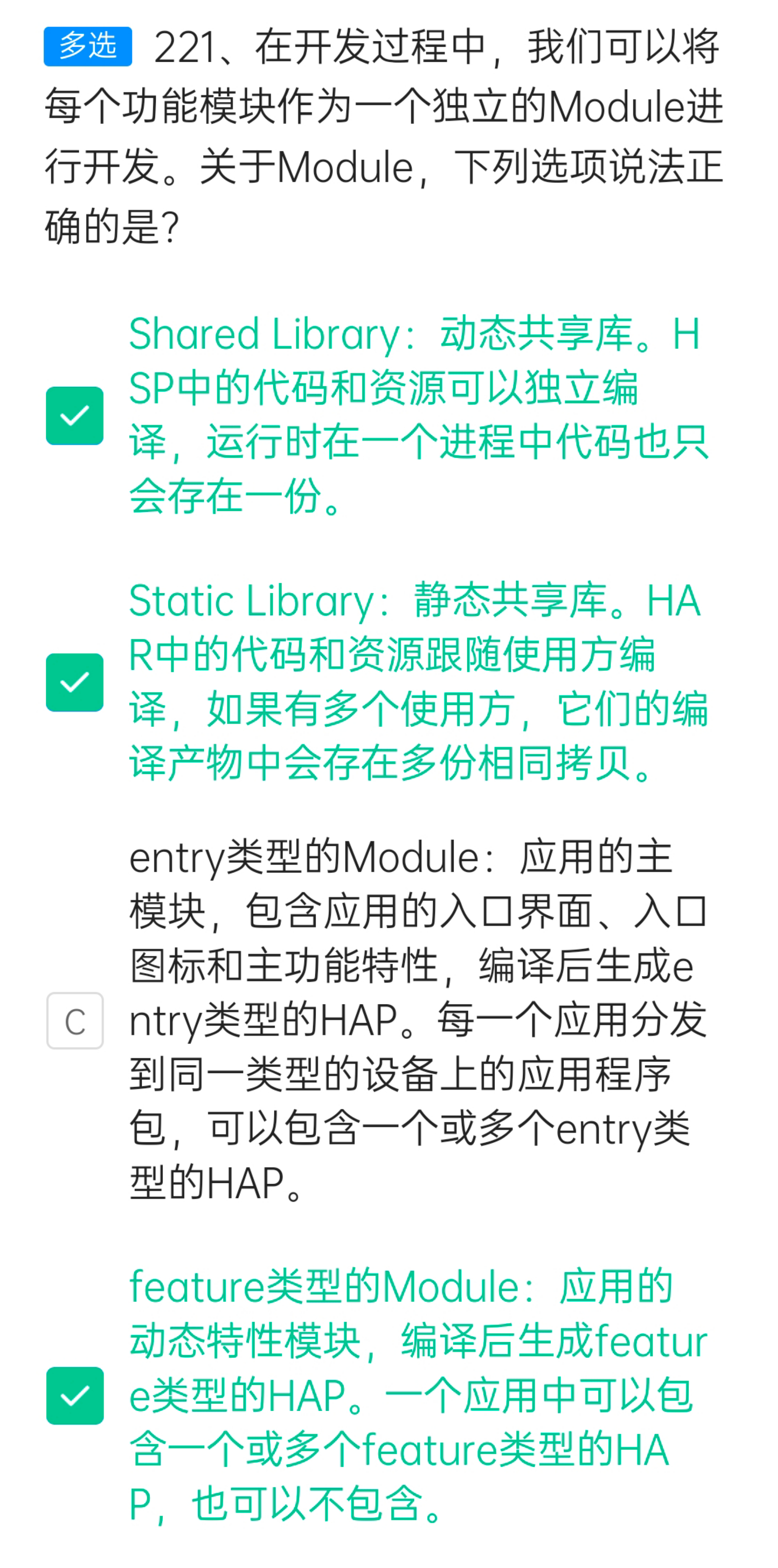Uncheck the Static Library HAR option
The width and height of the screenshot is (778, 1568).
[74, 682]
